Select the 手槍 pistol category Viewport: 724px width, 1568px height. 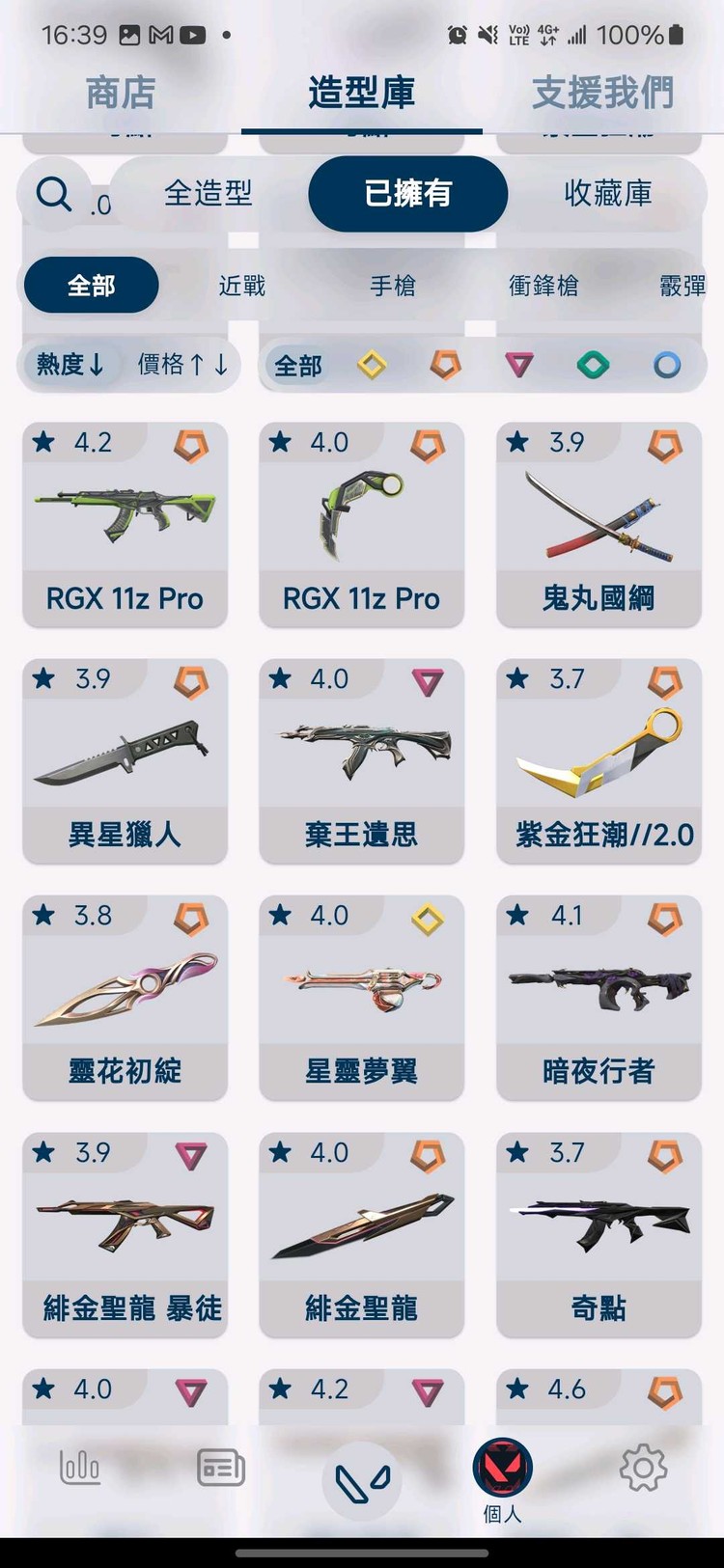click(392, 286)
